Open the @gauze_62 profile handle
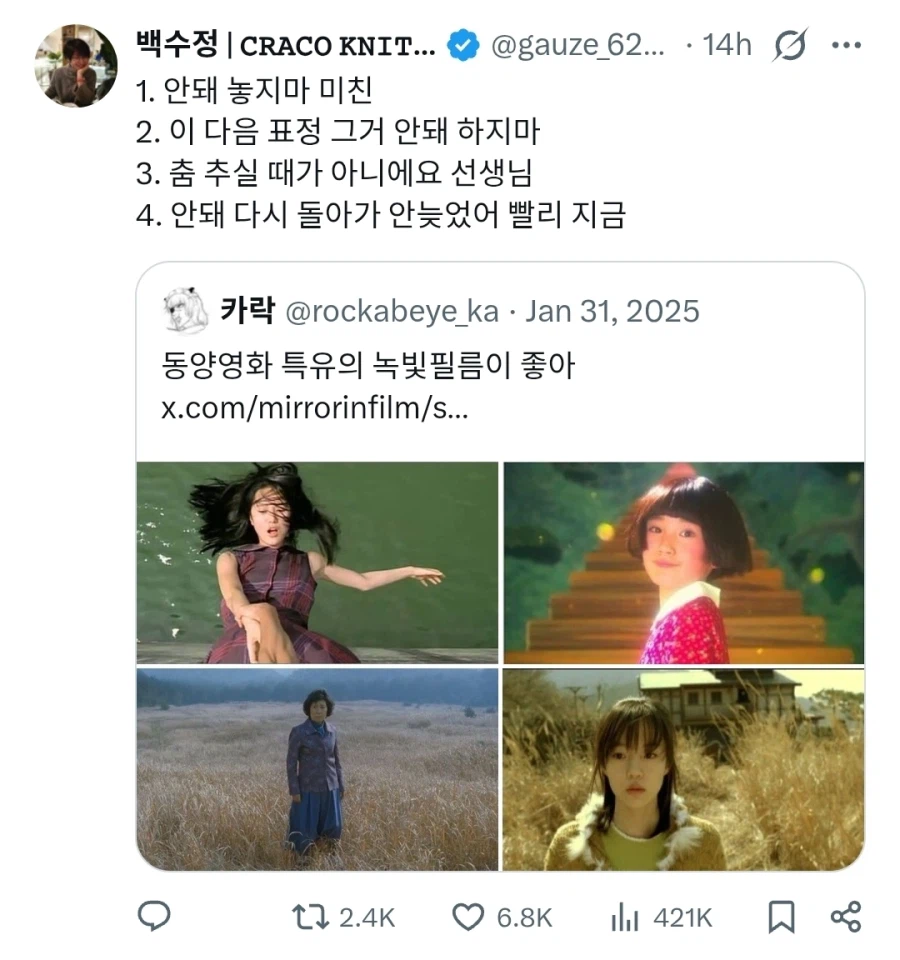Viewport: 900px width, 960px height. coord(576,45)
